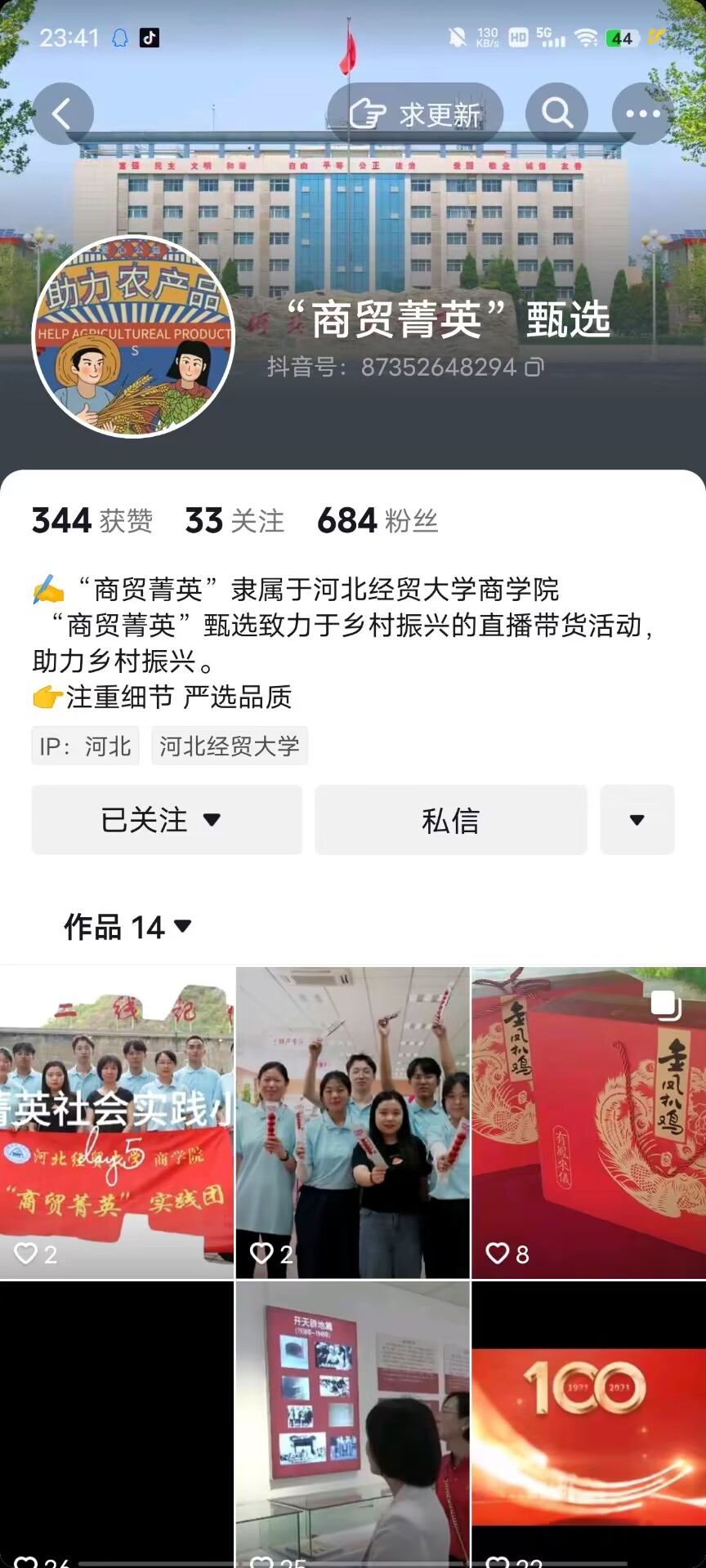Open the 菁英社会实践 red banner video

click(x=117, y=1122)
